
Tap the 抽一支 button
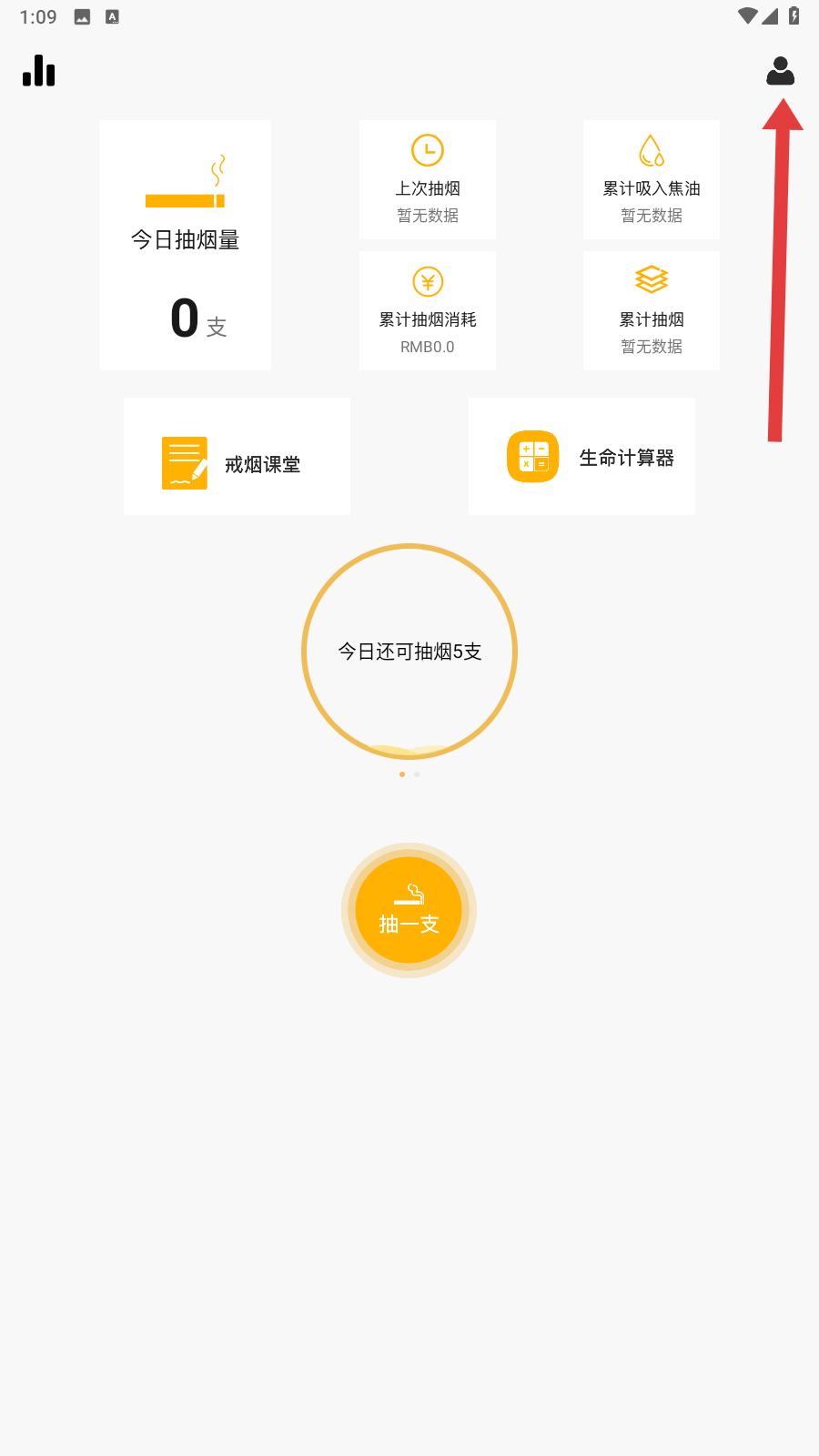point(409,910)
